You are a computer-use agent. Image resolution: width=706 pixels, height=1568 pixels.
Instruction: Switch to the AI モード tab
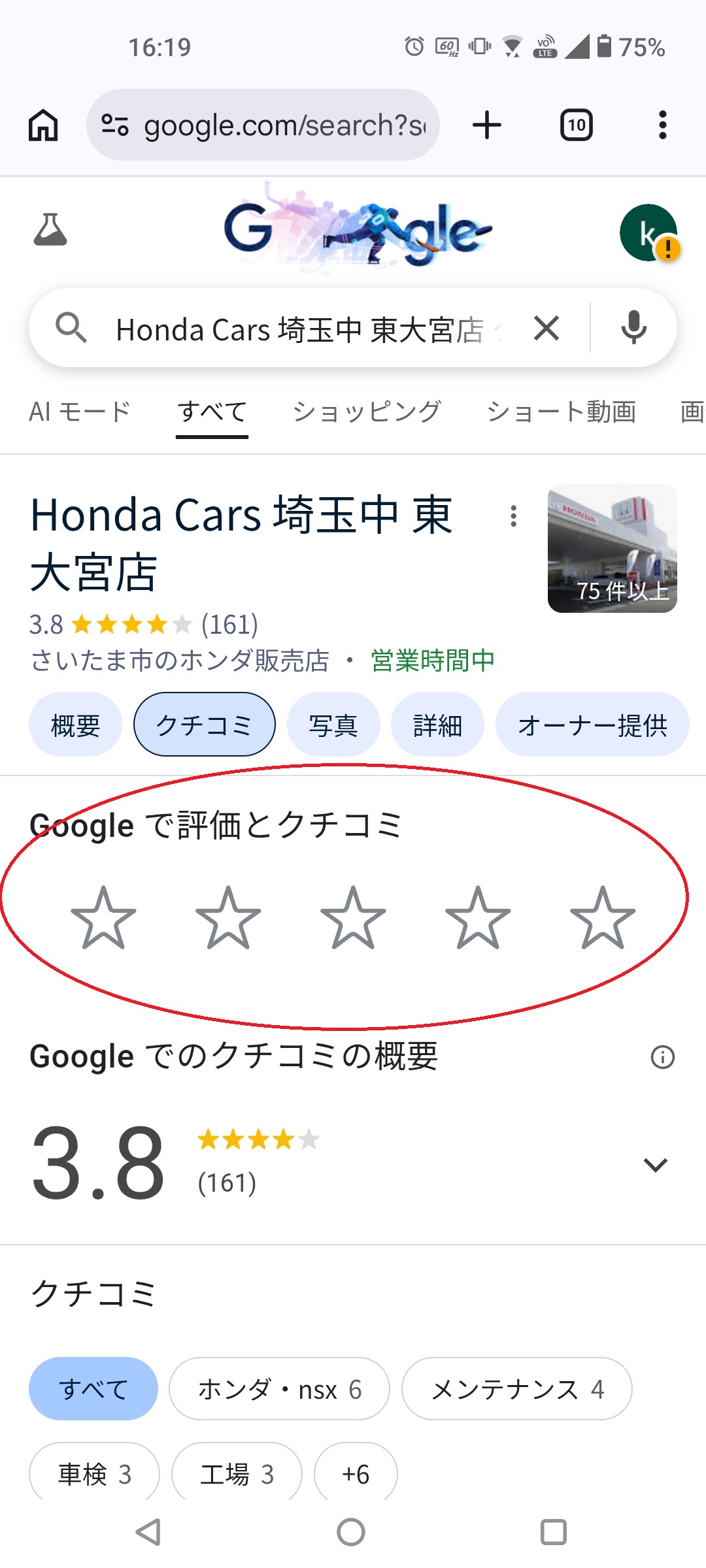click(x=80, y=412)
